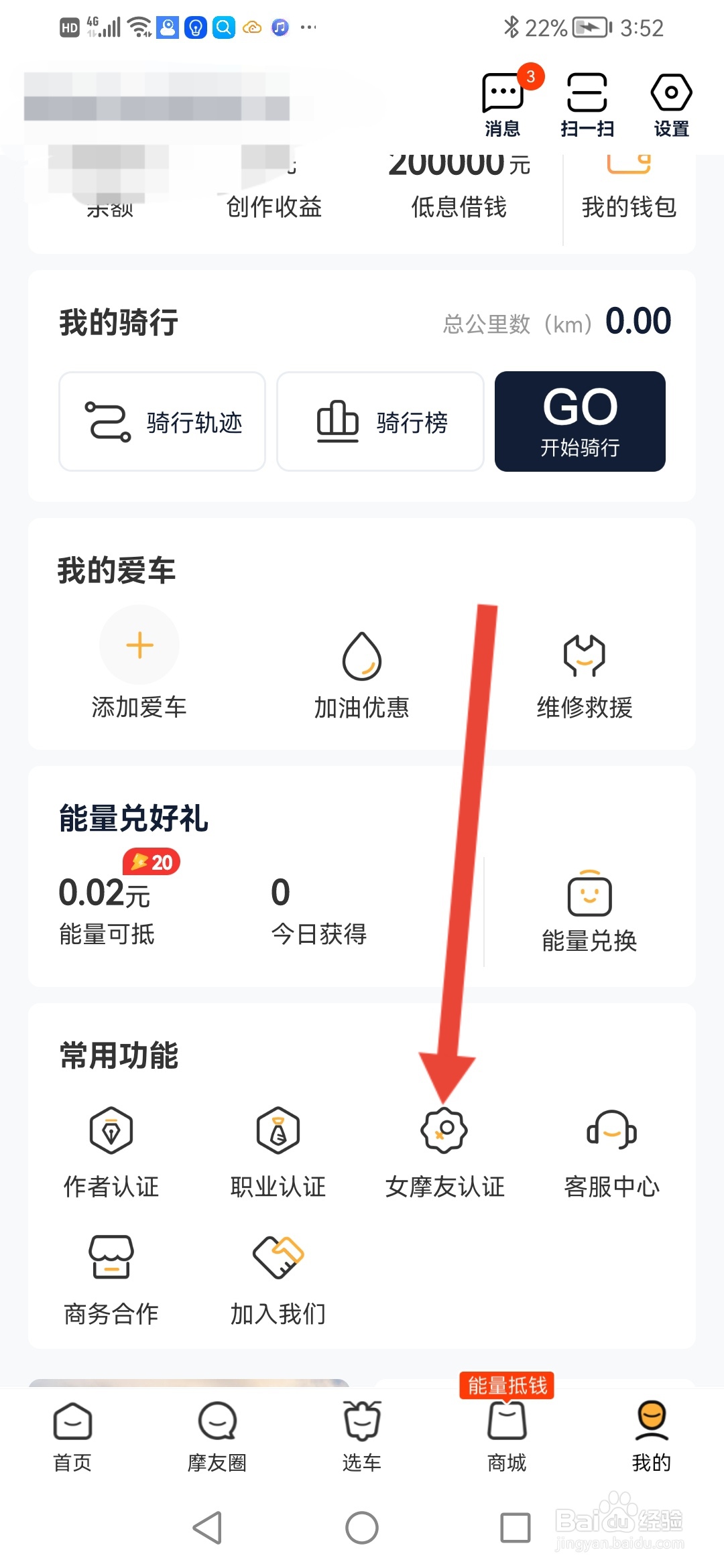View 骑行轨迹 riding track
724x1568 pixels.
162,421
